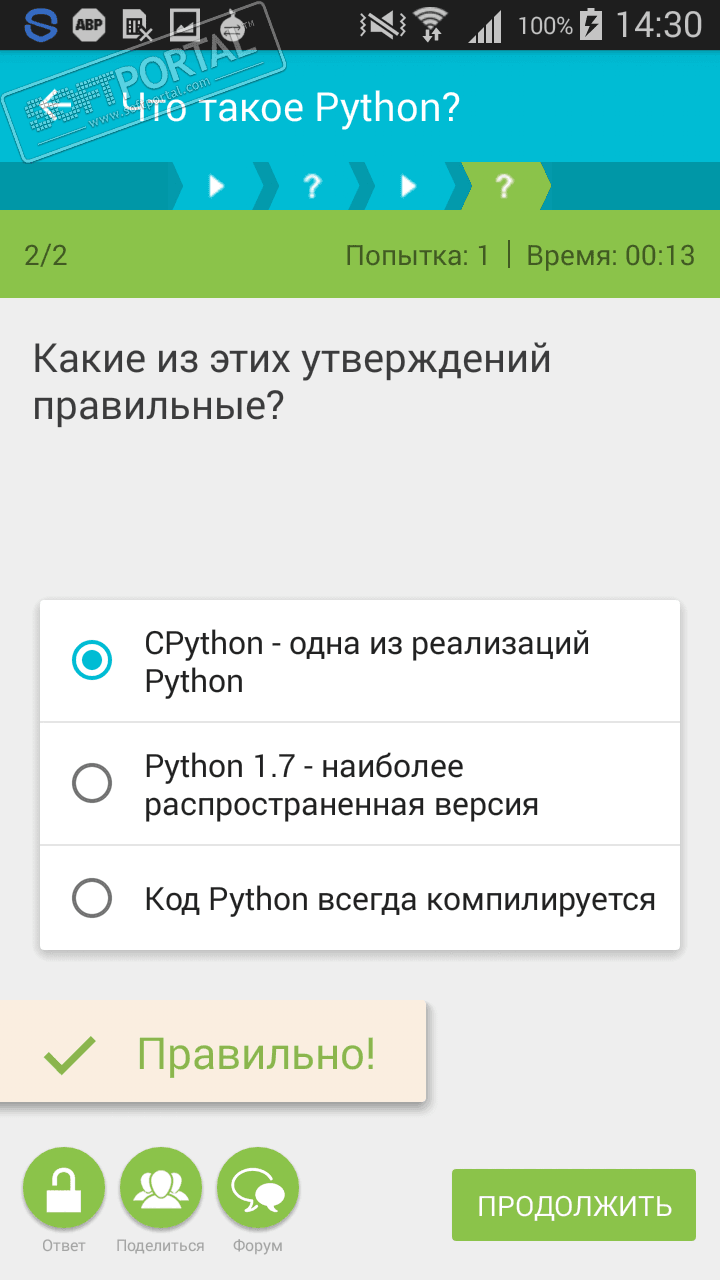This screenshot has height=1280, width=720.
Task: Open the Форум discussion
Action: pyautogui.click(x=257, y=1189)
